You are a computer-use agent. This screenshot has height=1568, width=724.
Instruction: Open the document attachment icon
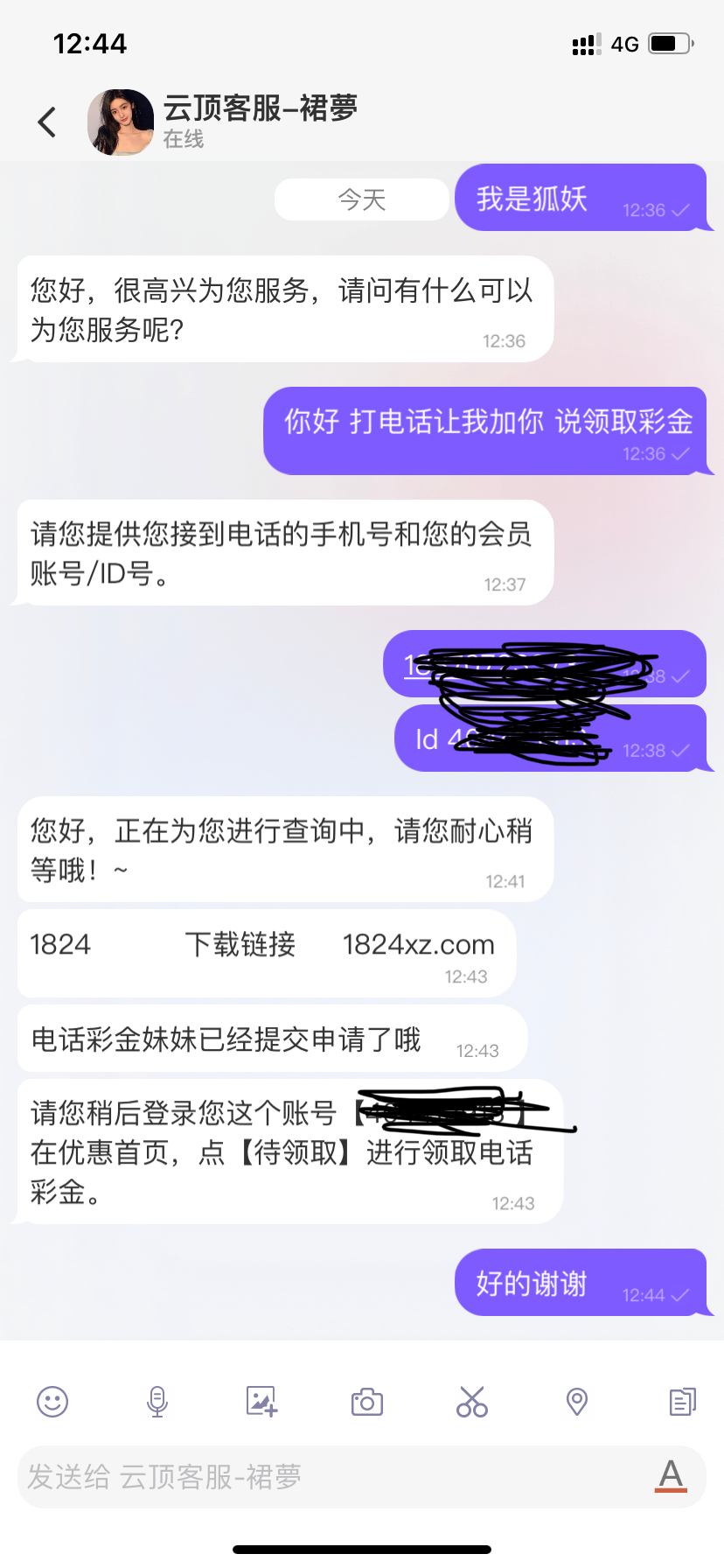point(682,1402)
